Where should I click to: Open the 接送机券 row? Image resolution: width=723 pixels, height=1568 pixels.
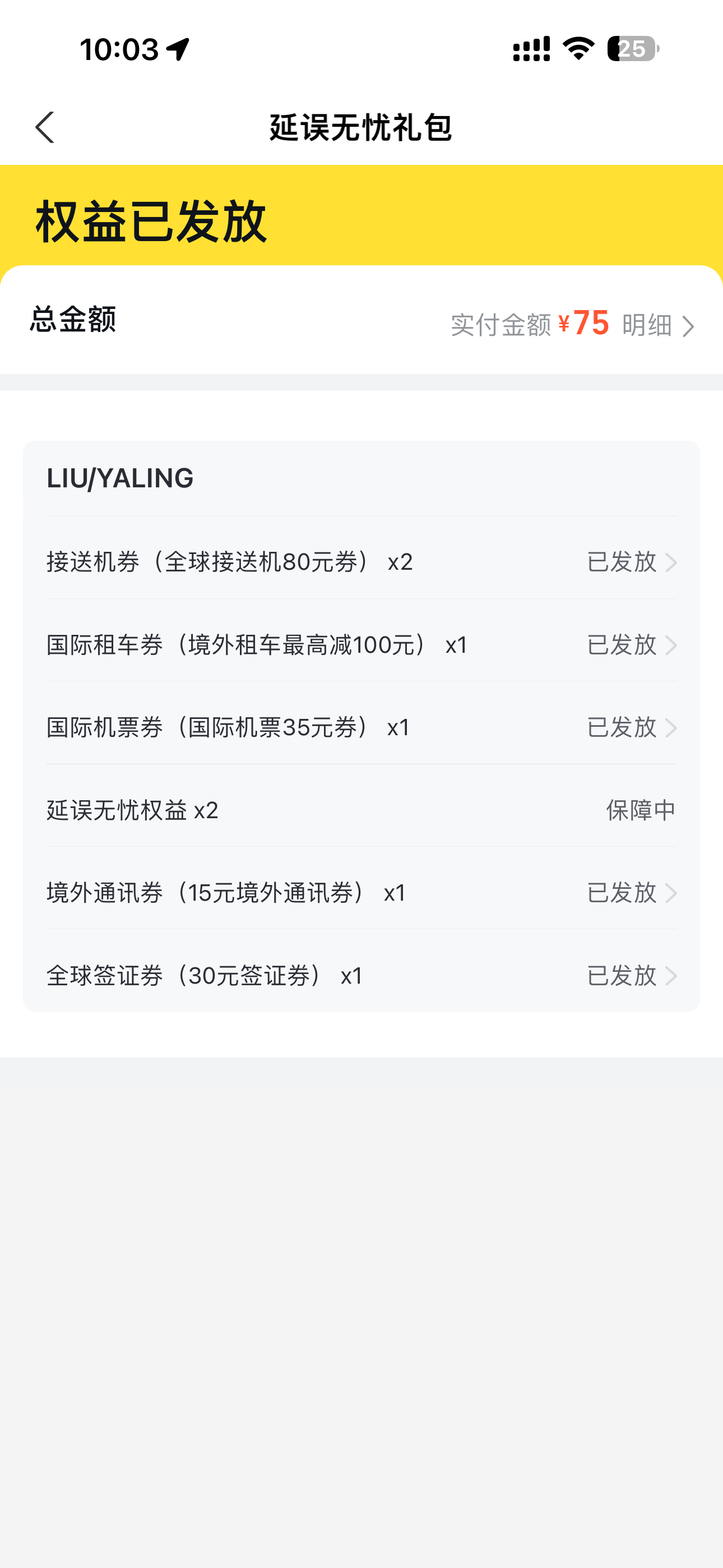(361, 561)
